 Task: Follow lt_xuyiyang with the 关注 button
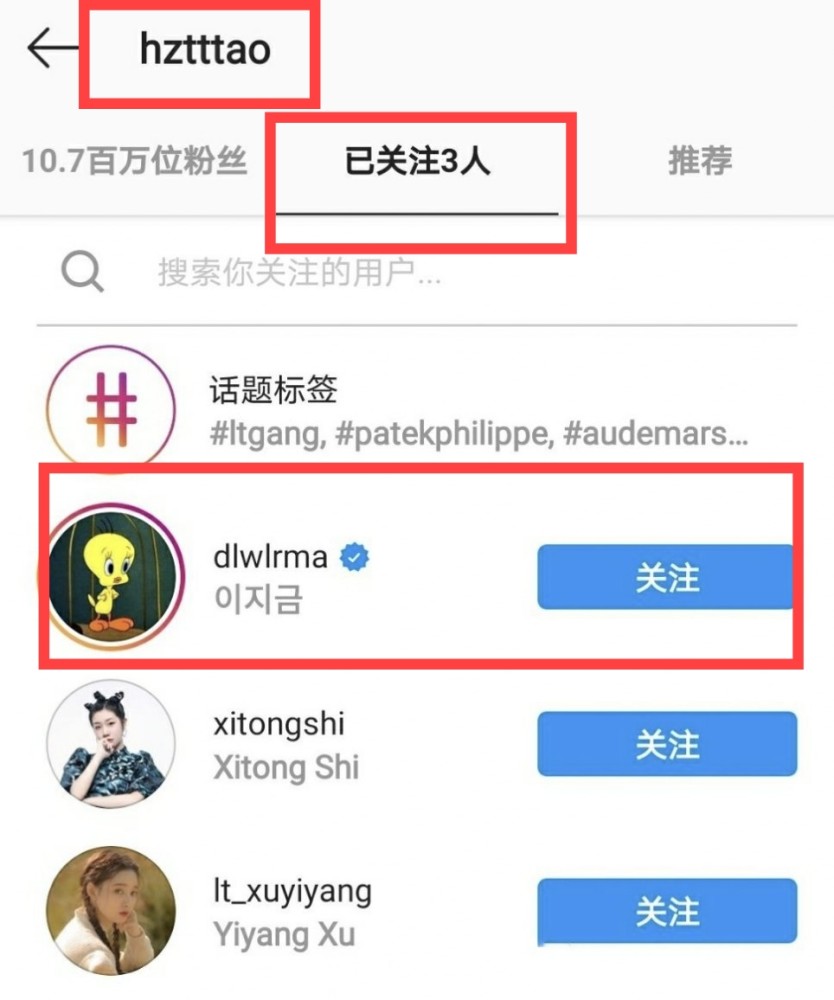(x=665, y=910)
